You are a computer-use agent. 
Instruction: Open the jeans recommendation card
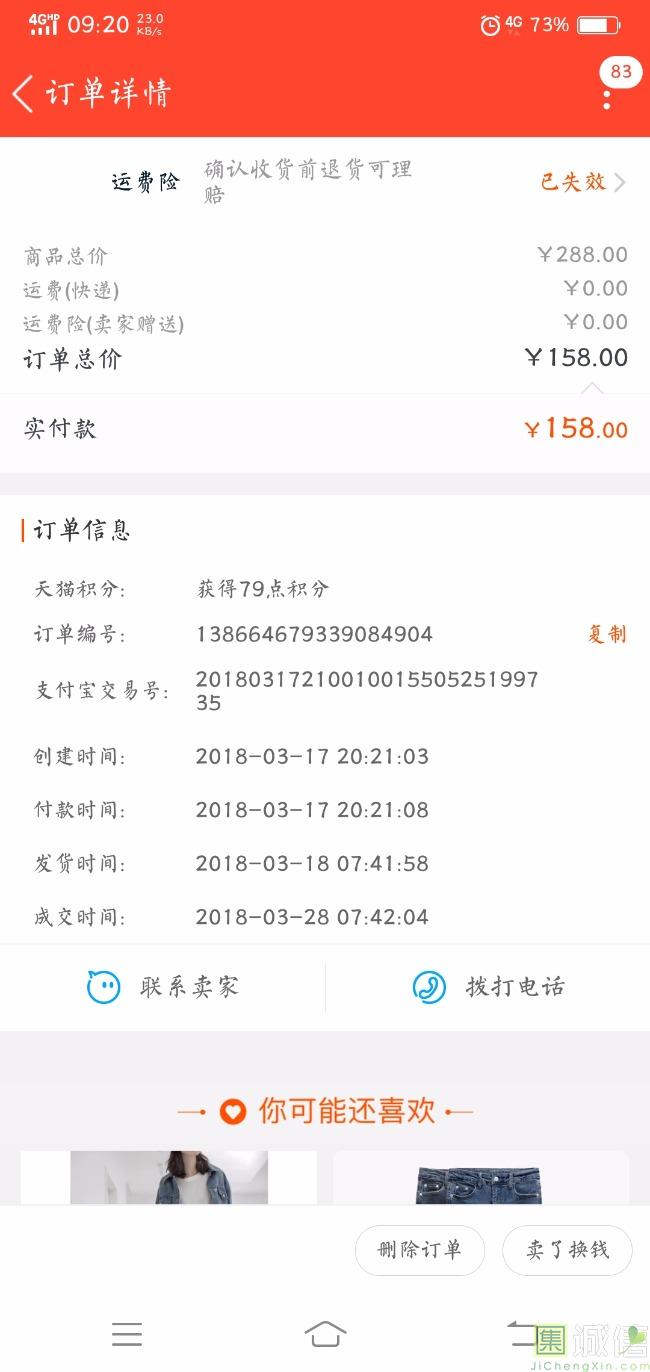tap(480, 1180)
